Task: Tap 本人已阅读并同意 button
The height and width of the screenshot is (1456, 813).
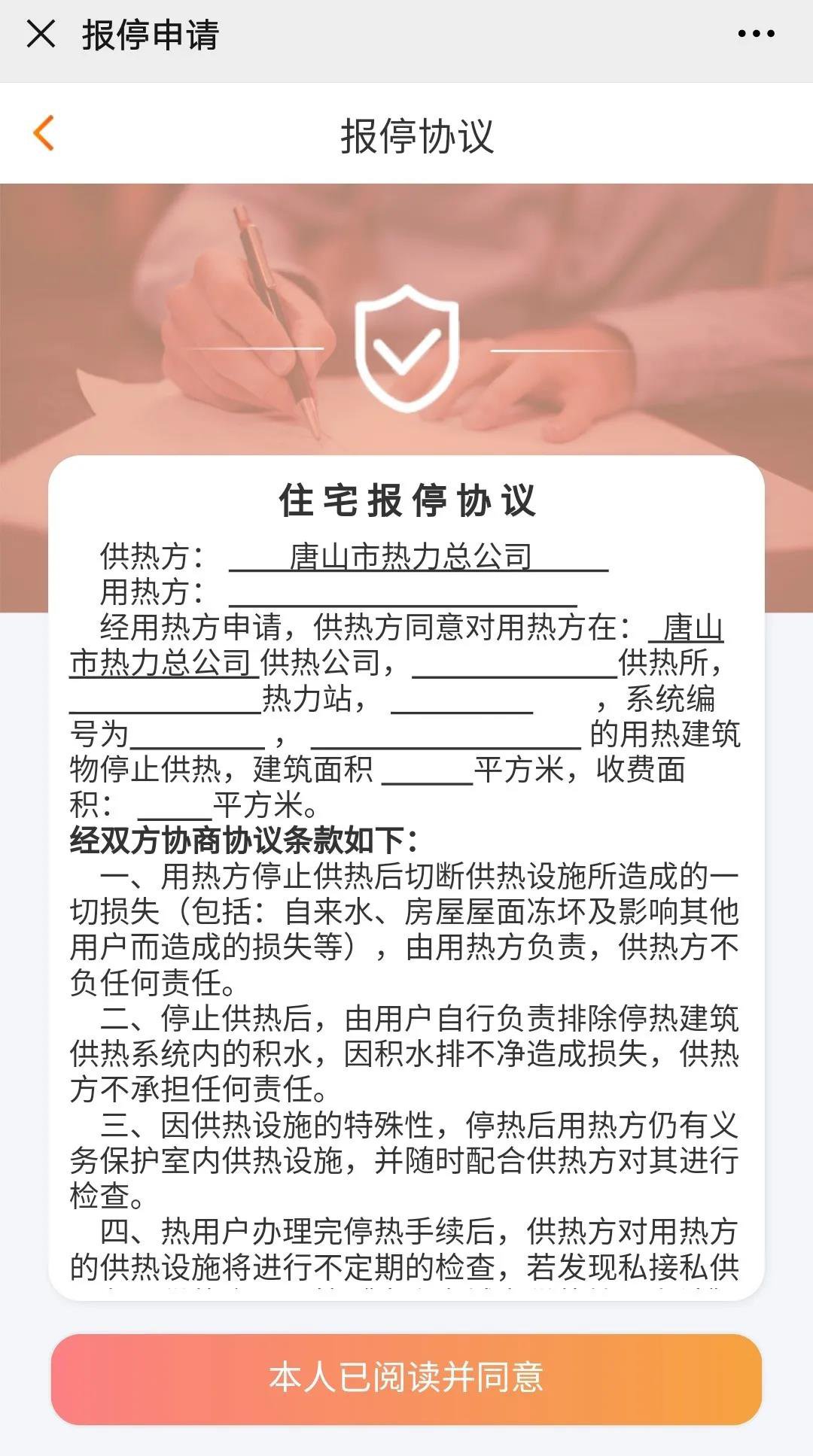Action: (406, 1378)
